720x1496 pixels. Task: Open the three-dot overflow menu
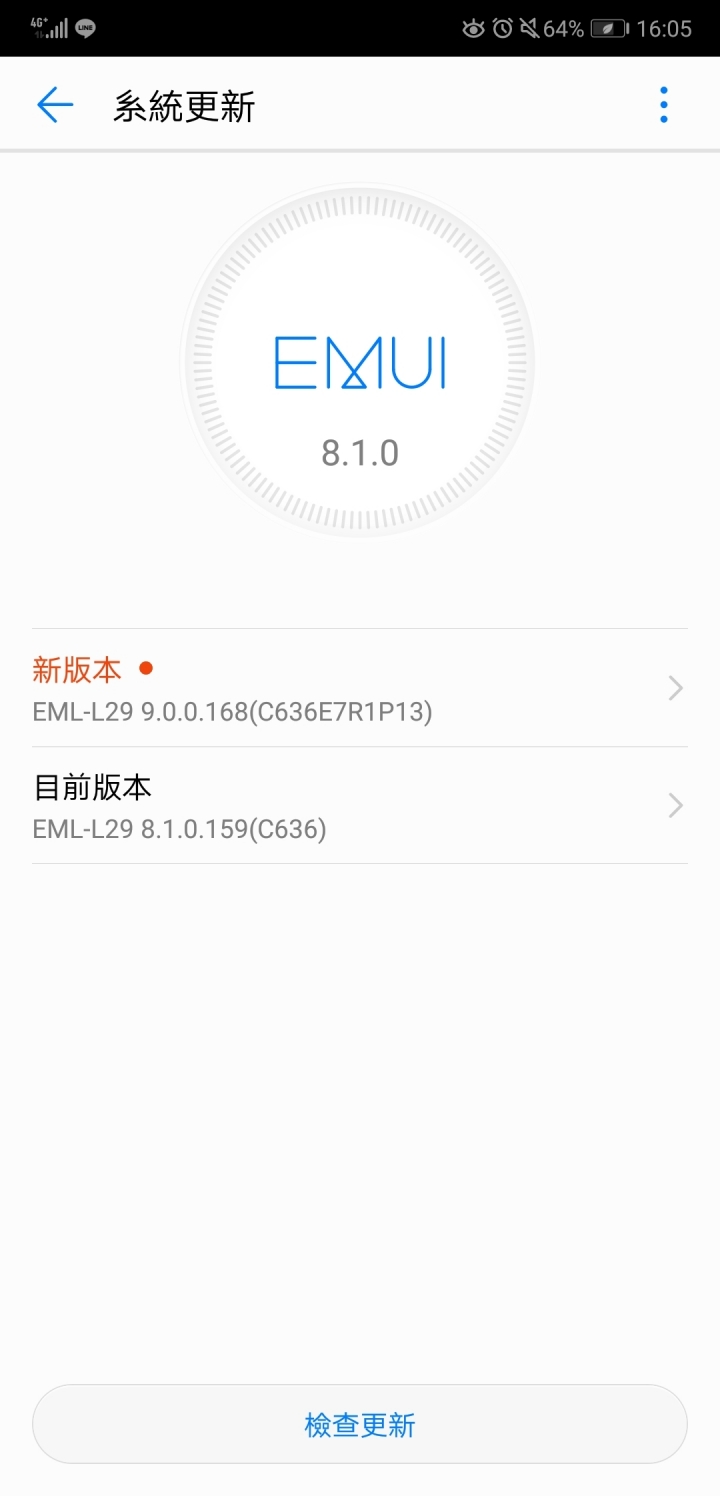pyautogui.click(x=663, y=105)
